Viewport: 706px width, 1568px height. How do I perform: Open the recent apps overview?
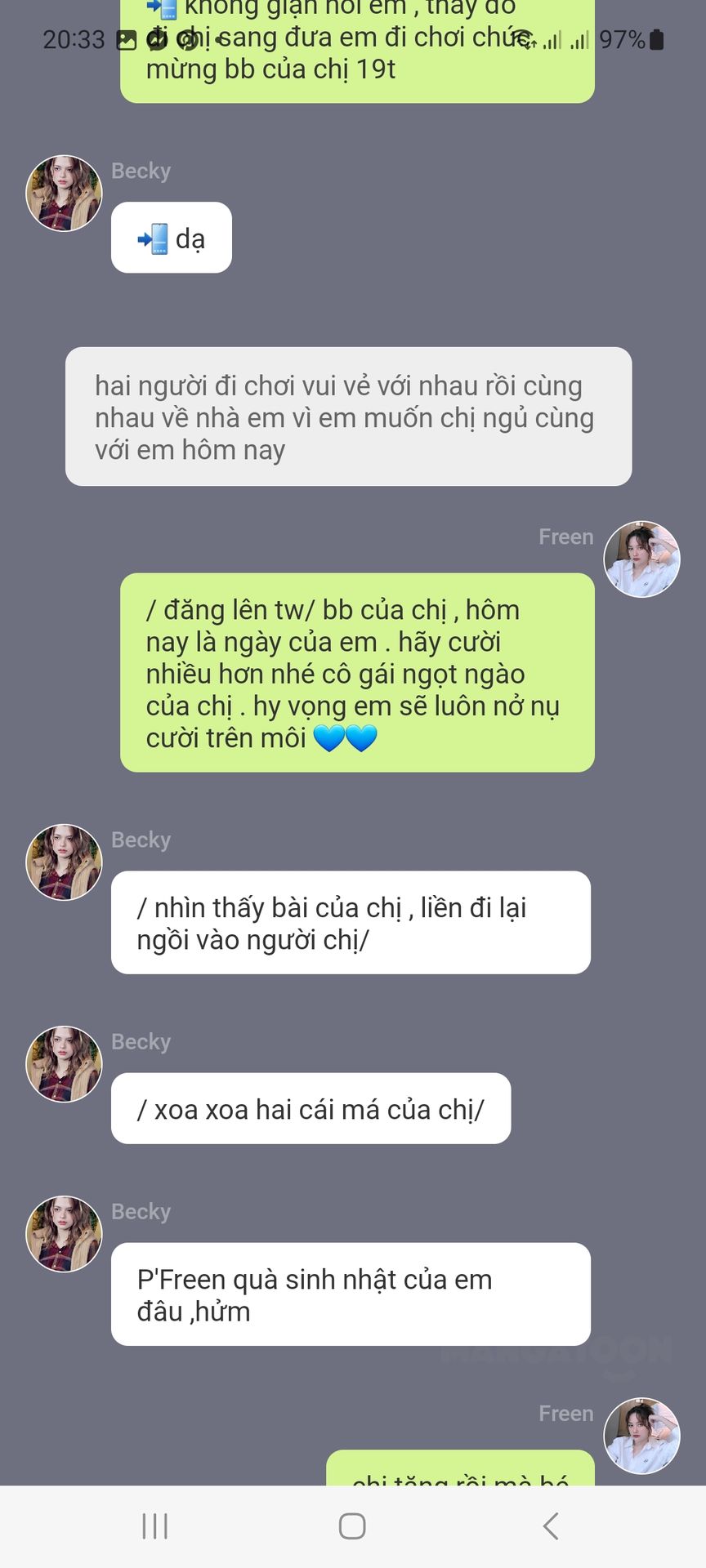point(154,1526)
